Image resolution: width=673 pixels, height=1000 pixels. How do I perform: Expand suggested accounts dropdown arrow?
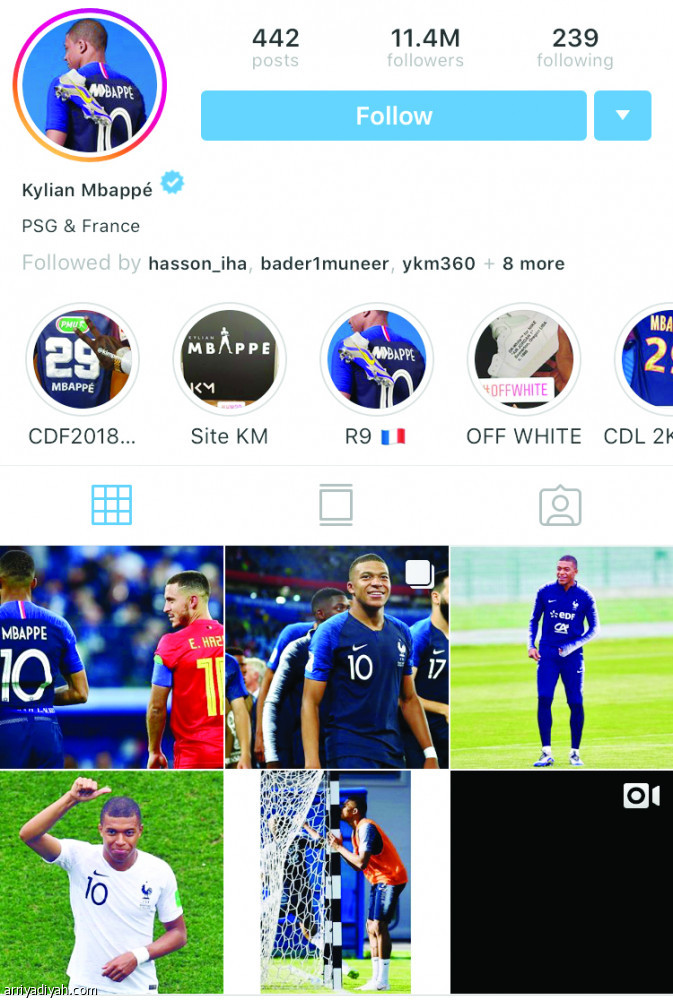click(x=622, y=116)
